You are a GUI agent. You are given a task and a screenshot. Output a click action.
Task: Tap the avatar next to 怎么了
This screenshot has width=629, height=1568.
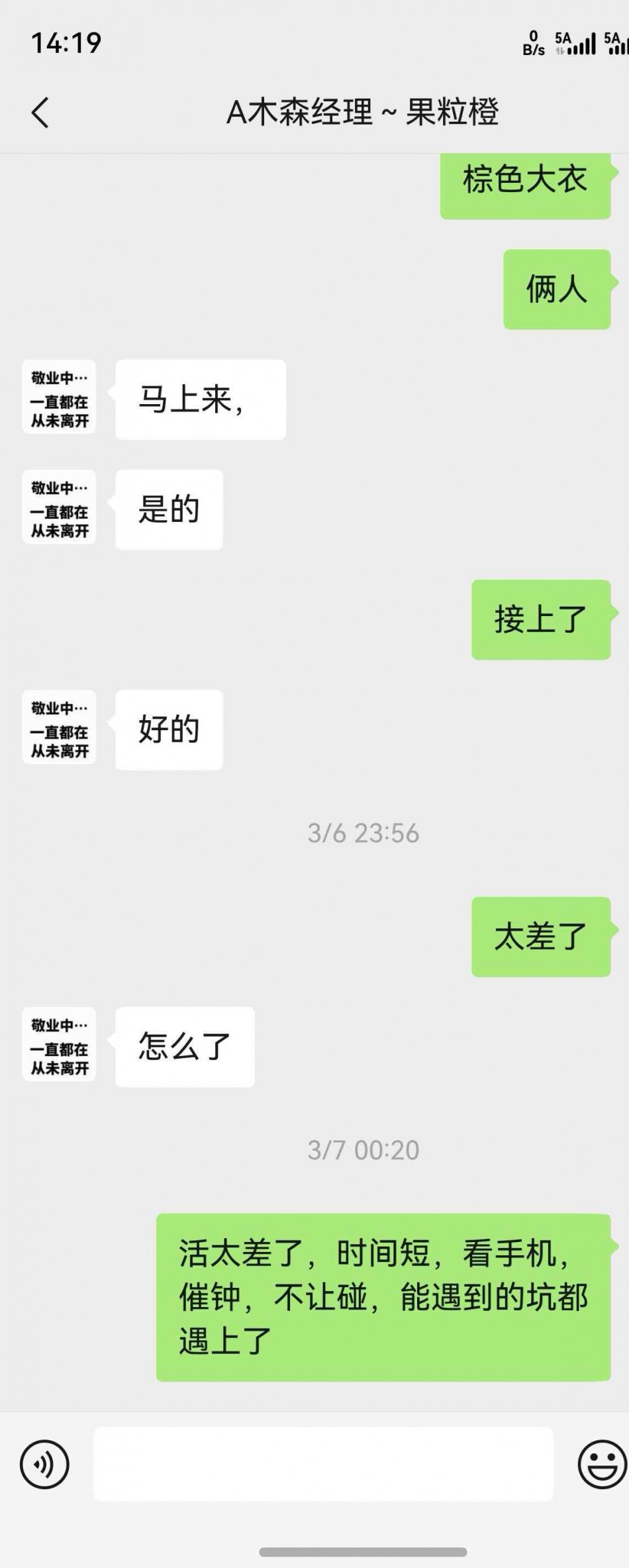(59, 1044)
